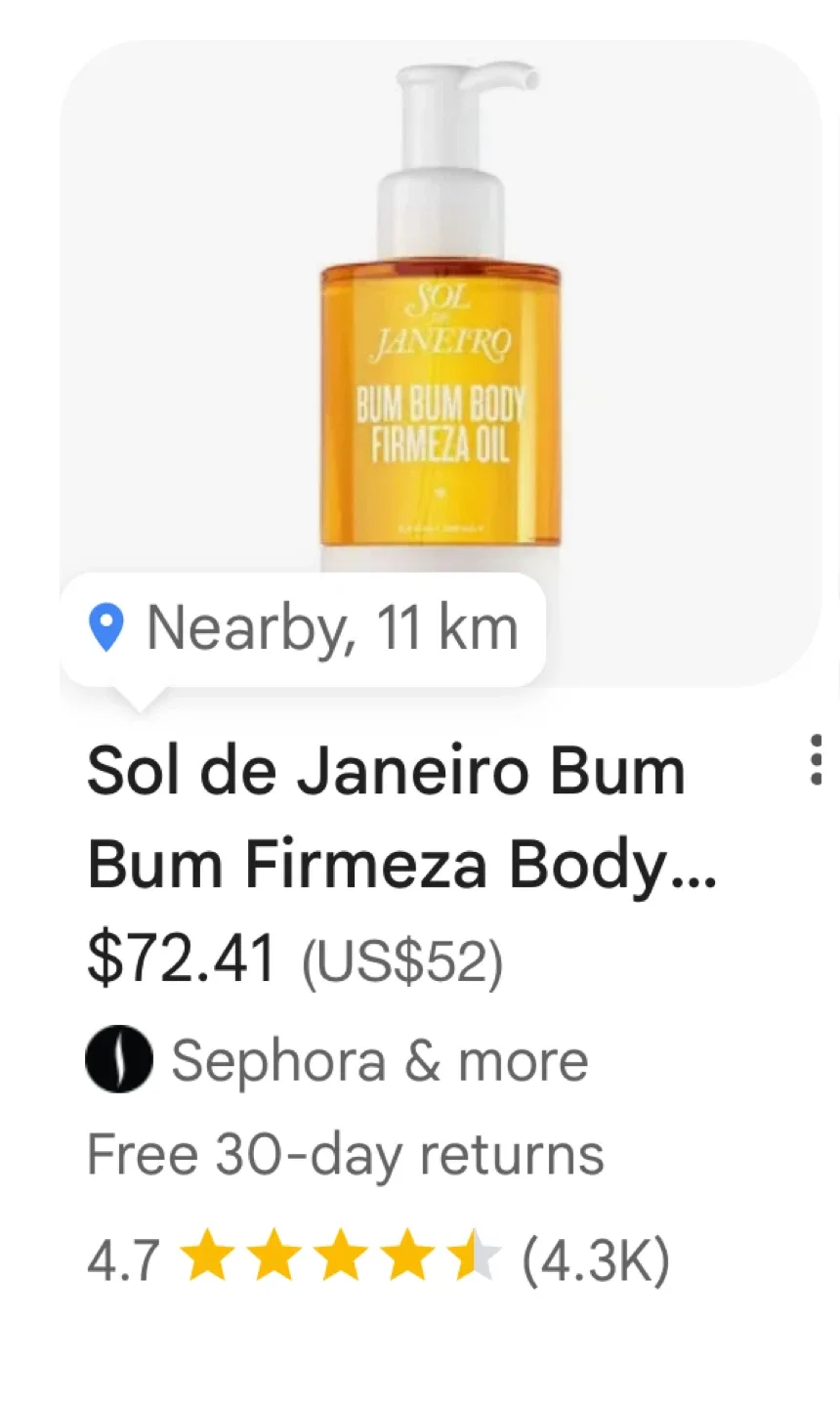Select the $72.41 price label
The height and width of the screenshot is (1407, 840).
[x=181, y=958]
